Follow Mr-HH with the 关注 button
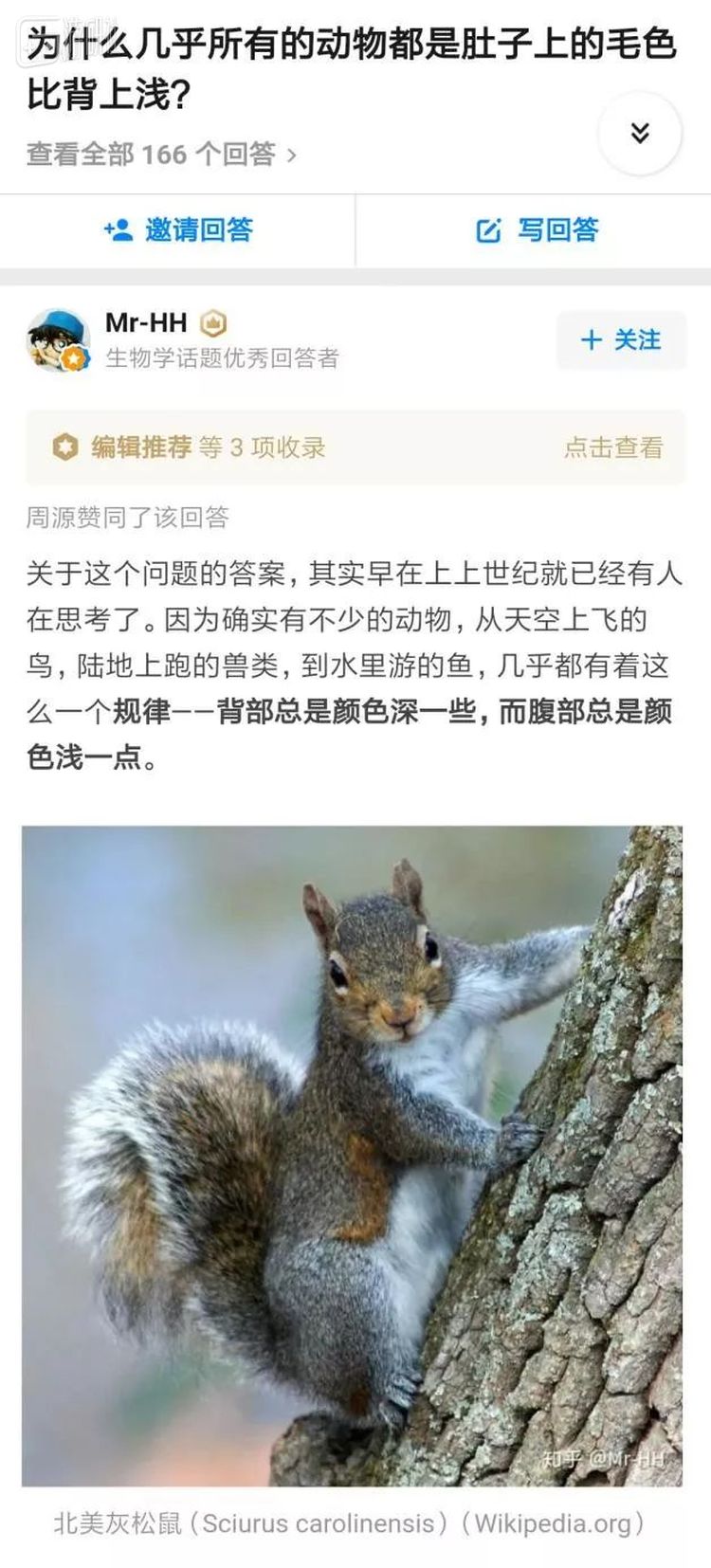711x1568 pixels. pos(621,340)
